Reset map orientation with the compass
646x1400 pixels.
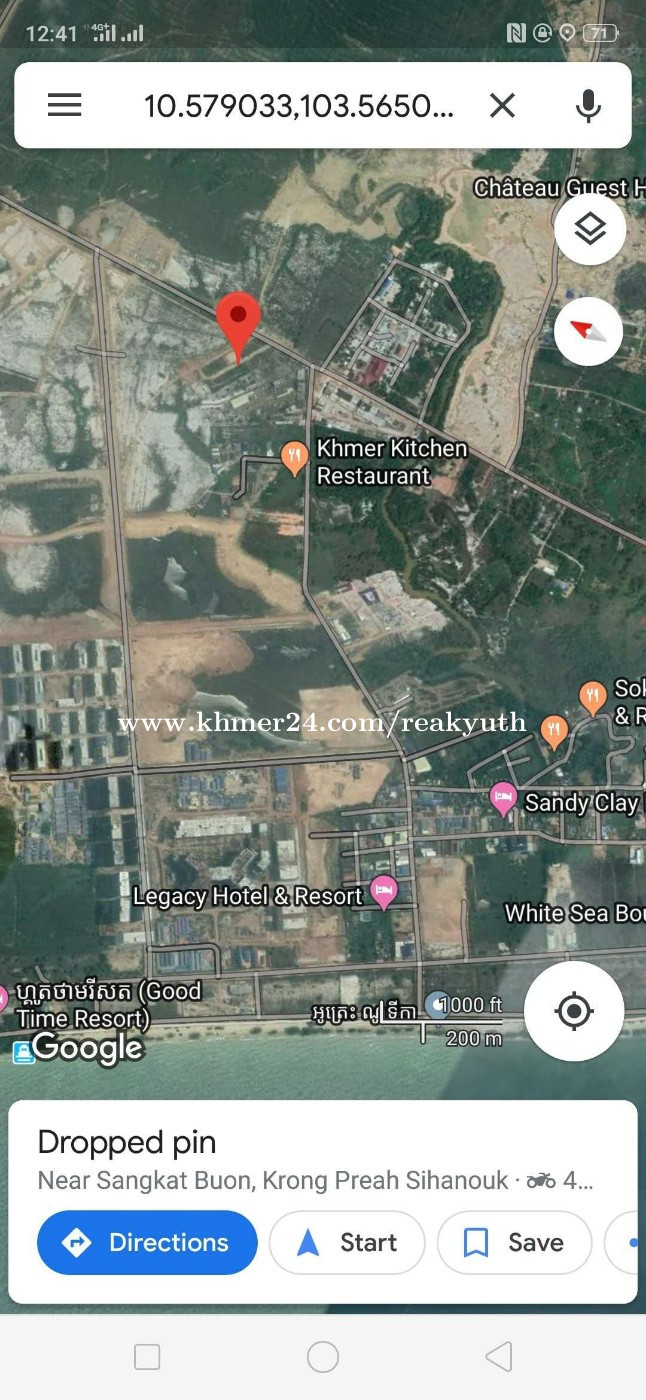(589, 331)
